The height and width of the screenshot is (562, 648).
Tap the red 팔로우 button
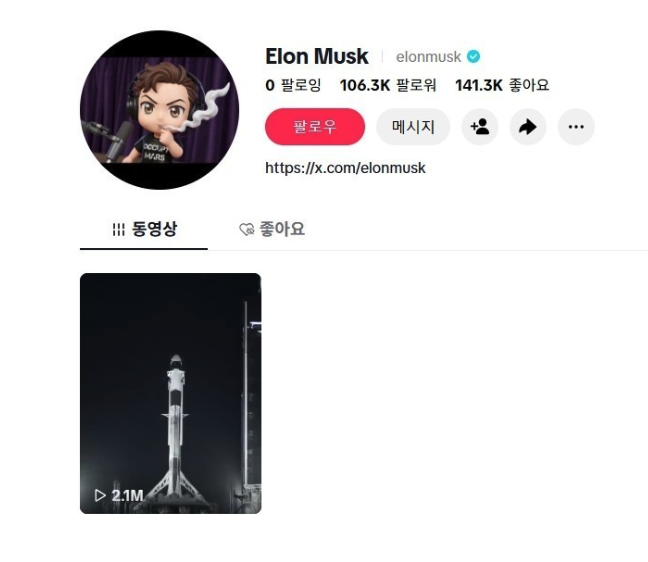pos(315,127)
